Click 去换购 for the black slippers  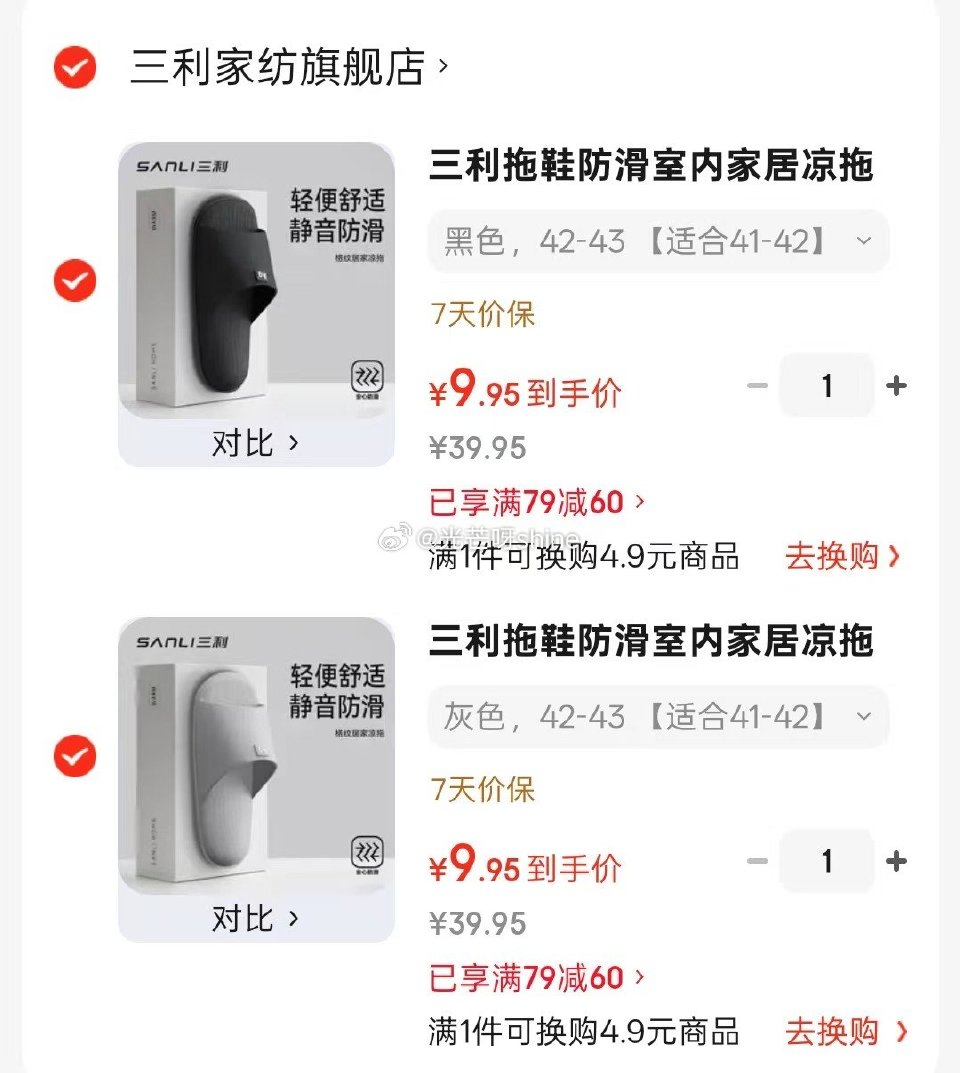(x=843, y=556)
